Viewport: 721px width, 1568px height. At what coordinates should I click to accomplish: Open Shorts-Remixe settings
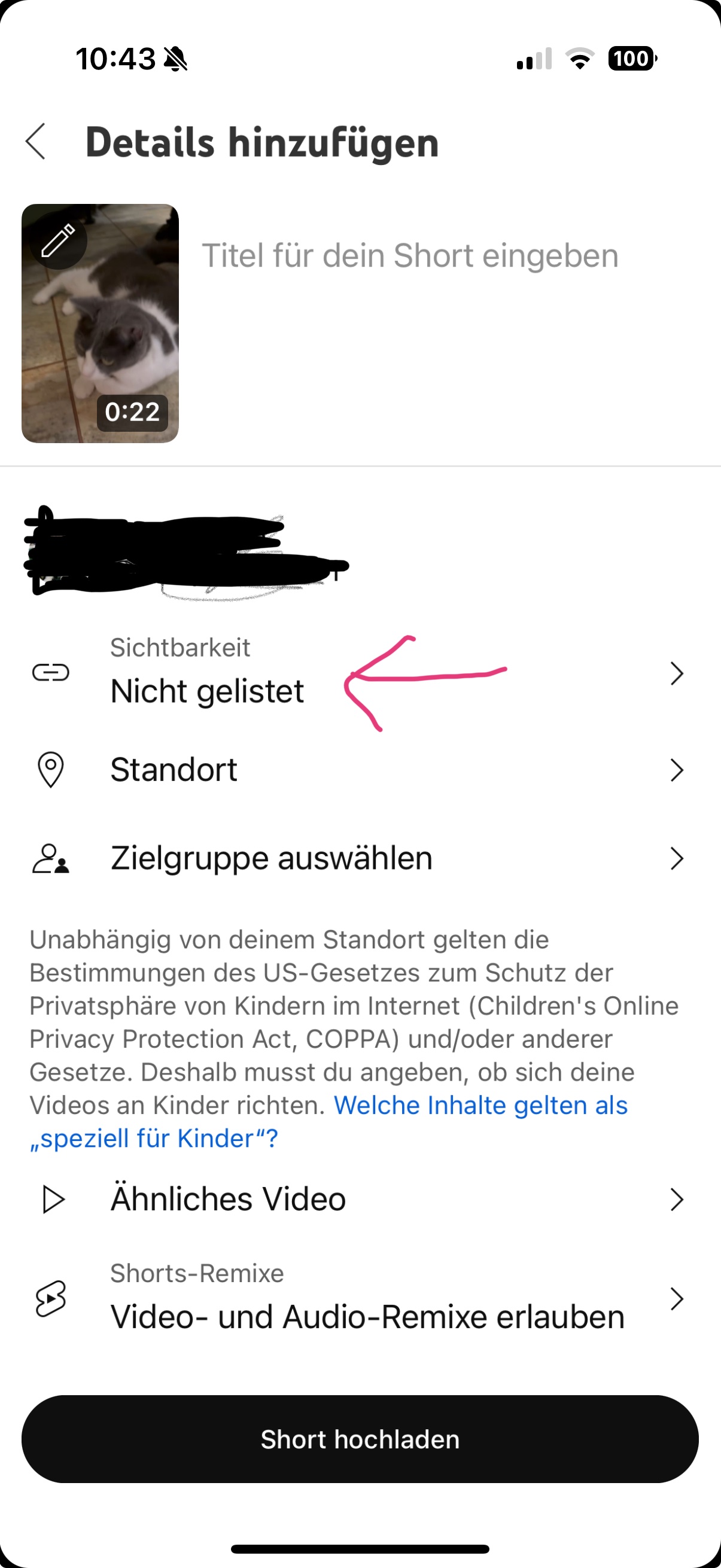tap(360, 1298)
